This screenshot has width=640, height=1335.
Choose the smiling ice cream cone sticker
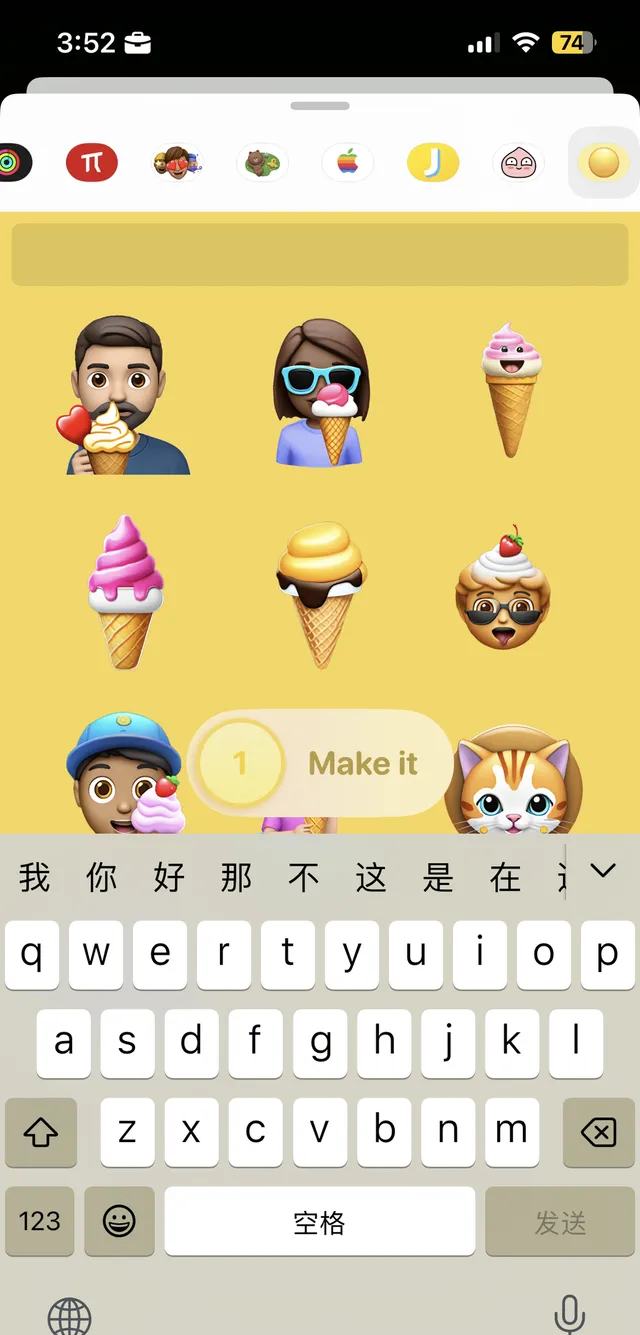coord(510,391)
